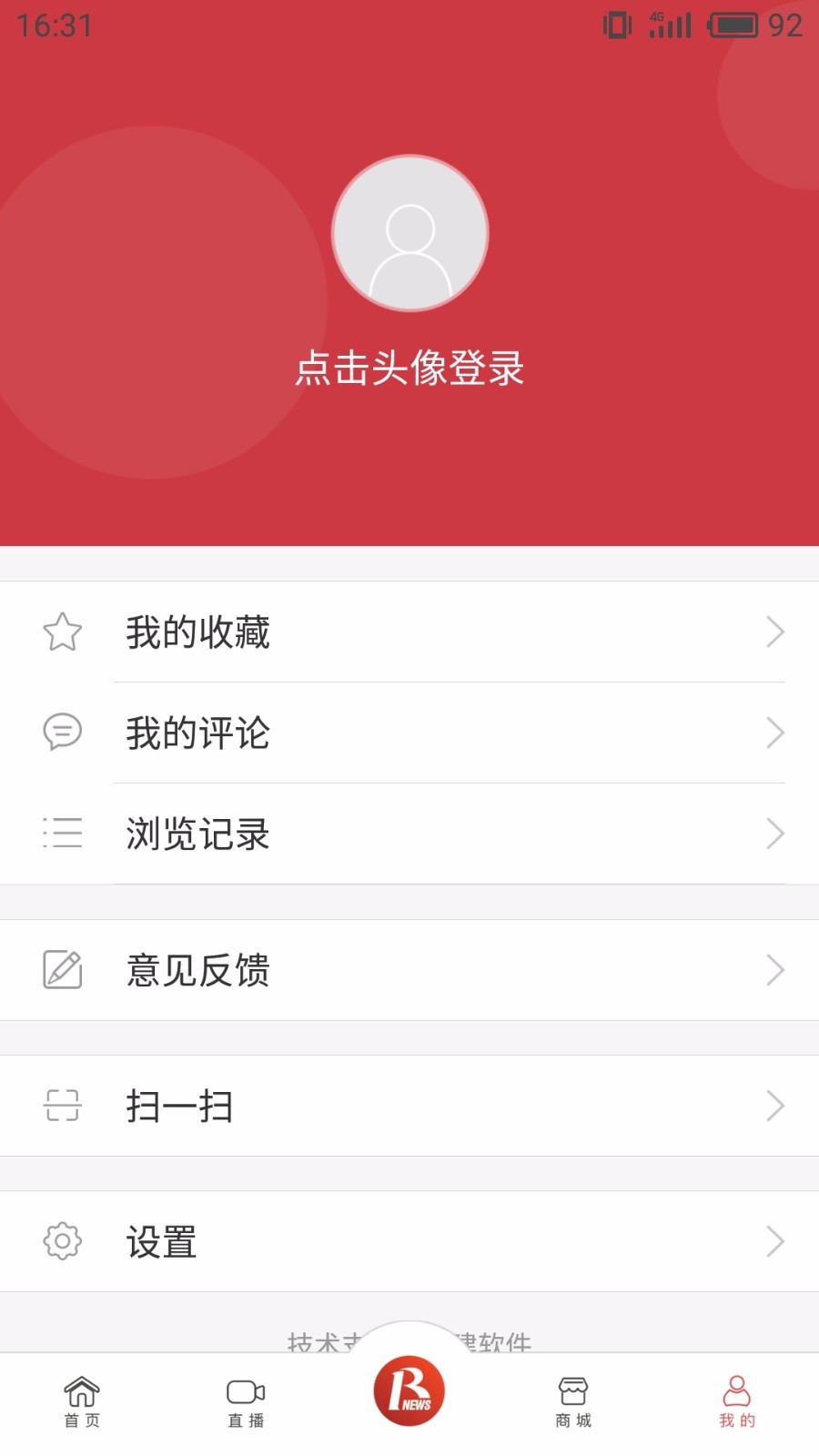Open browsing history via the list icon
Image resolution: width=819 pixels, height=1456 pixels.
[x=62, y=833]
